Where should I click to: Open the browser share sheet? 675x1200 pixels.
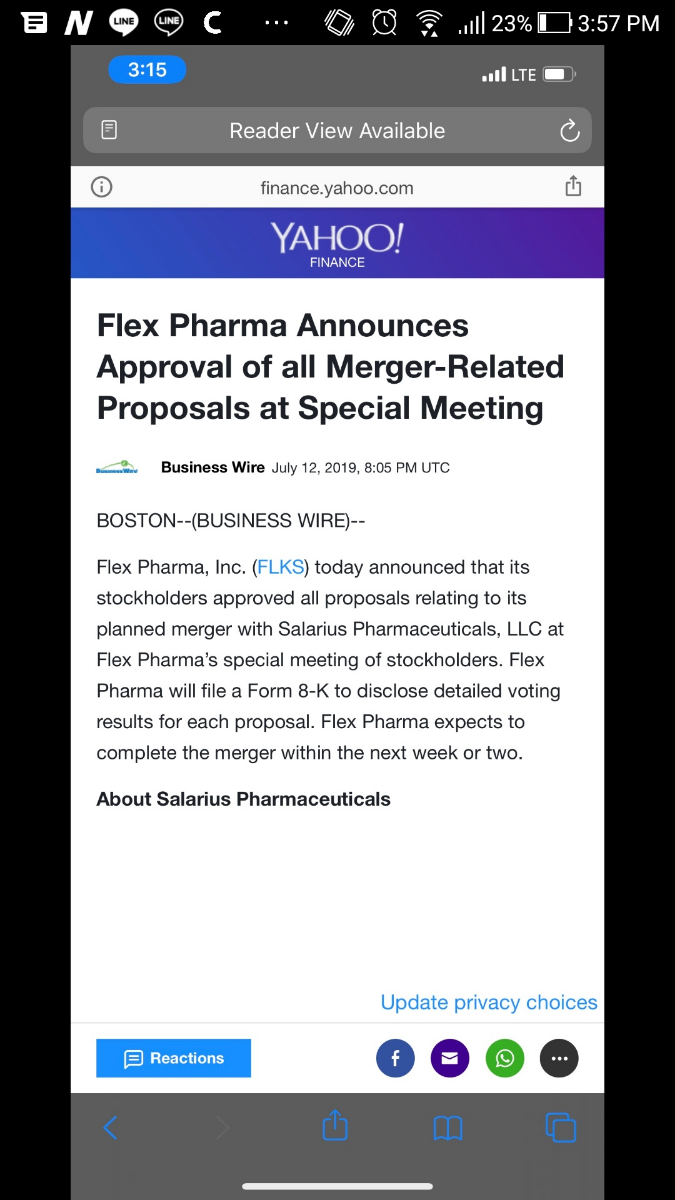335,1128
